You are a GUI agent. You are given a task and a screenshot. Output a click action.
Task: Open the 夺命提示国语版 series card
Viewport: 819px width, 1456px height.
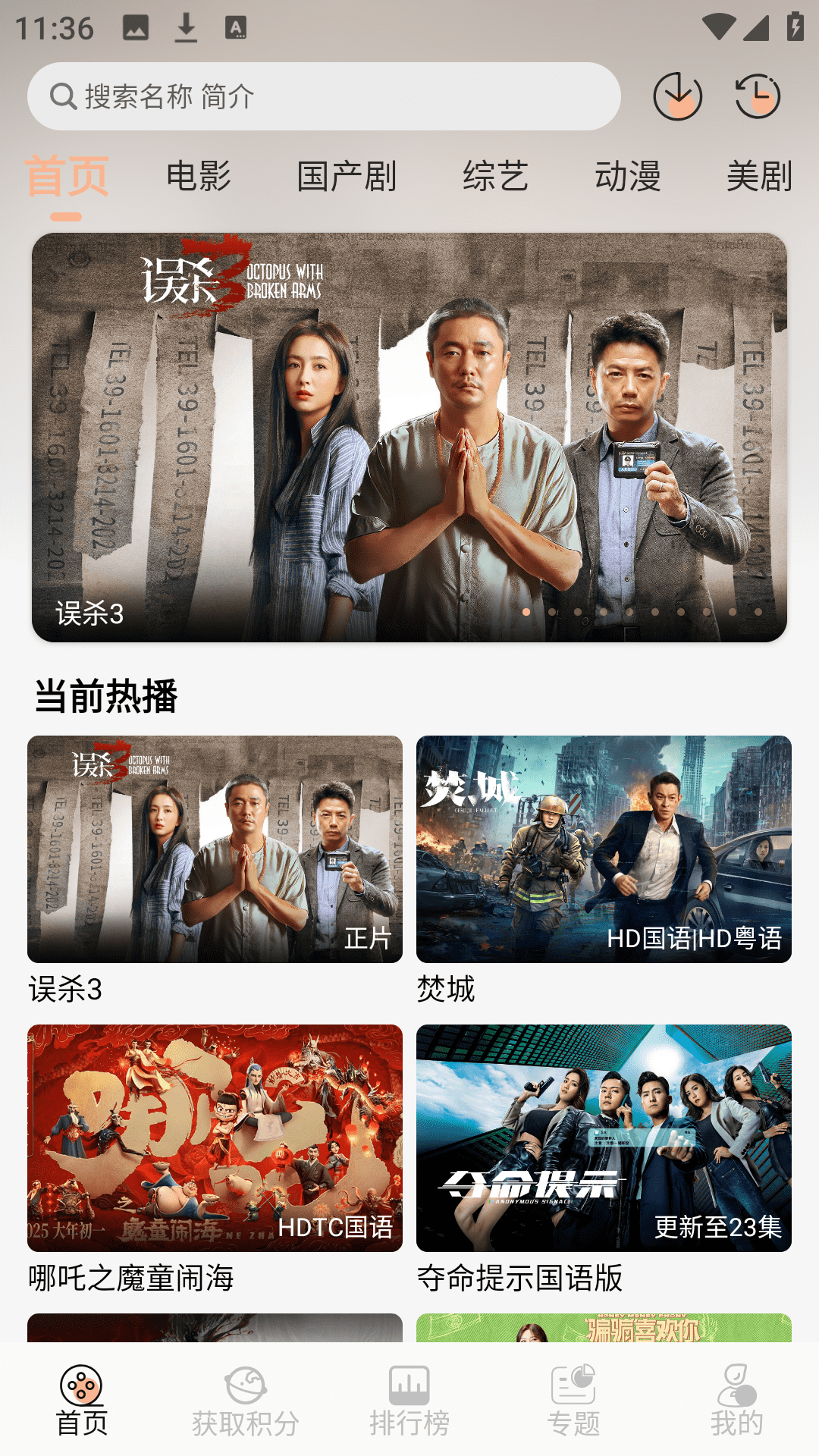point(604,1137)
